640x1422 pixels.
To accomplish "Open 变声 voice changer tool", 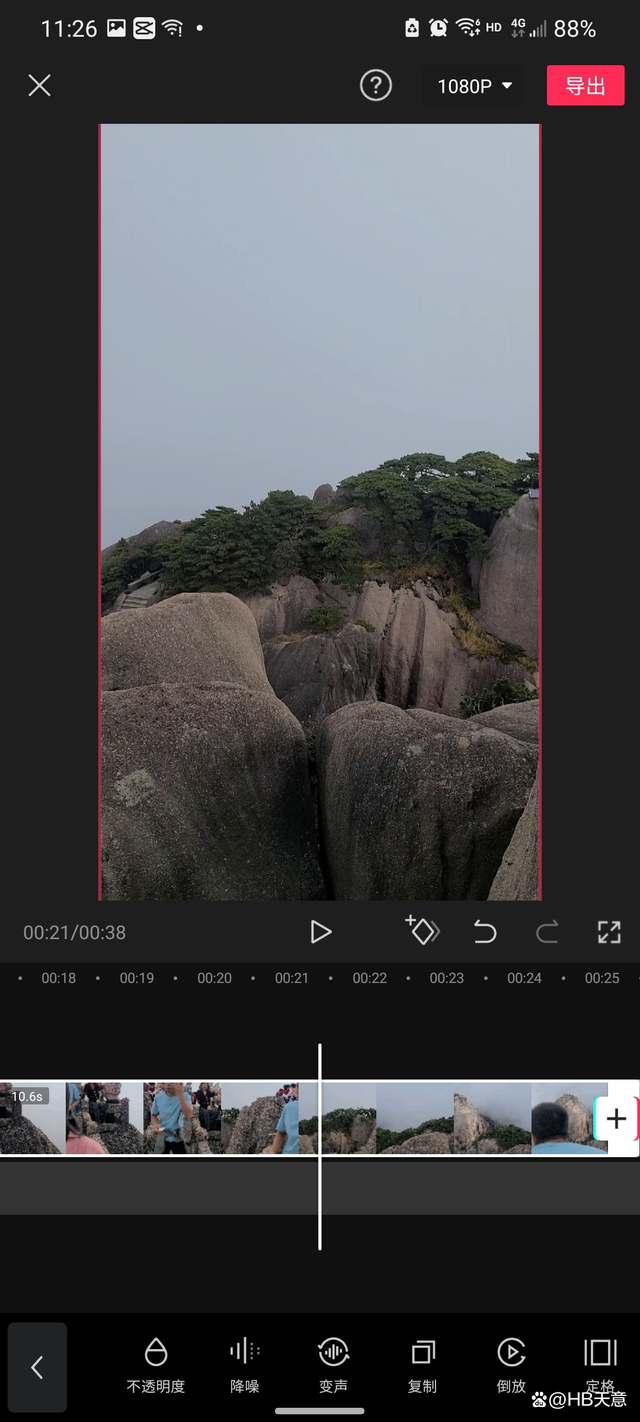I will point(333,1366).
